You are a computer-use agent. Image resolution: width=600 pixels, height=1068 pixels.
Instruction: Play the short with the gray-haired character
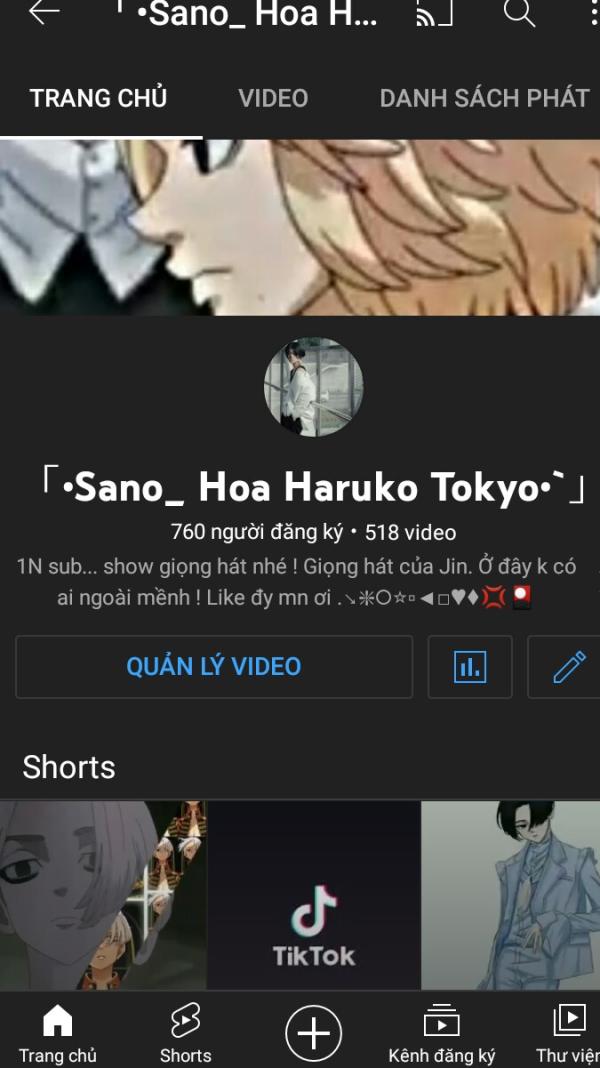[103, 895]
